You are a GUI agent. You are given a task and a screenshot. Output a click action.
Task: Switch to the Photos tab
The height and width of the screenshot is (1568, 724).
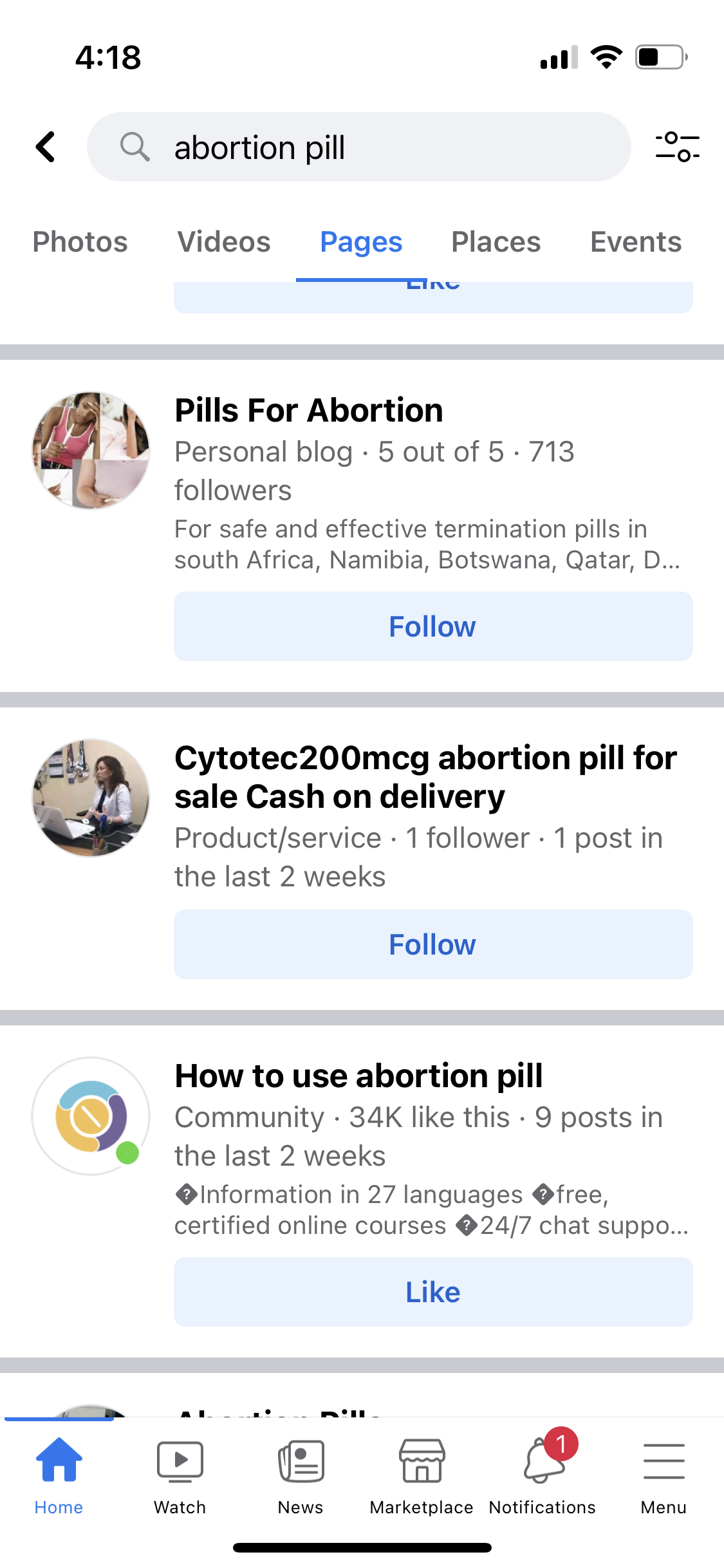point(79,243)
